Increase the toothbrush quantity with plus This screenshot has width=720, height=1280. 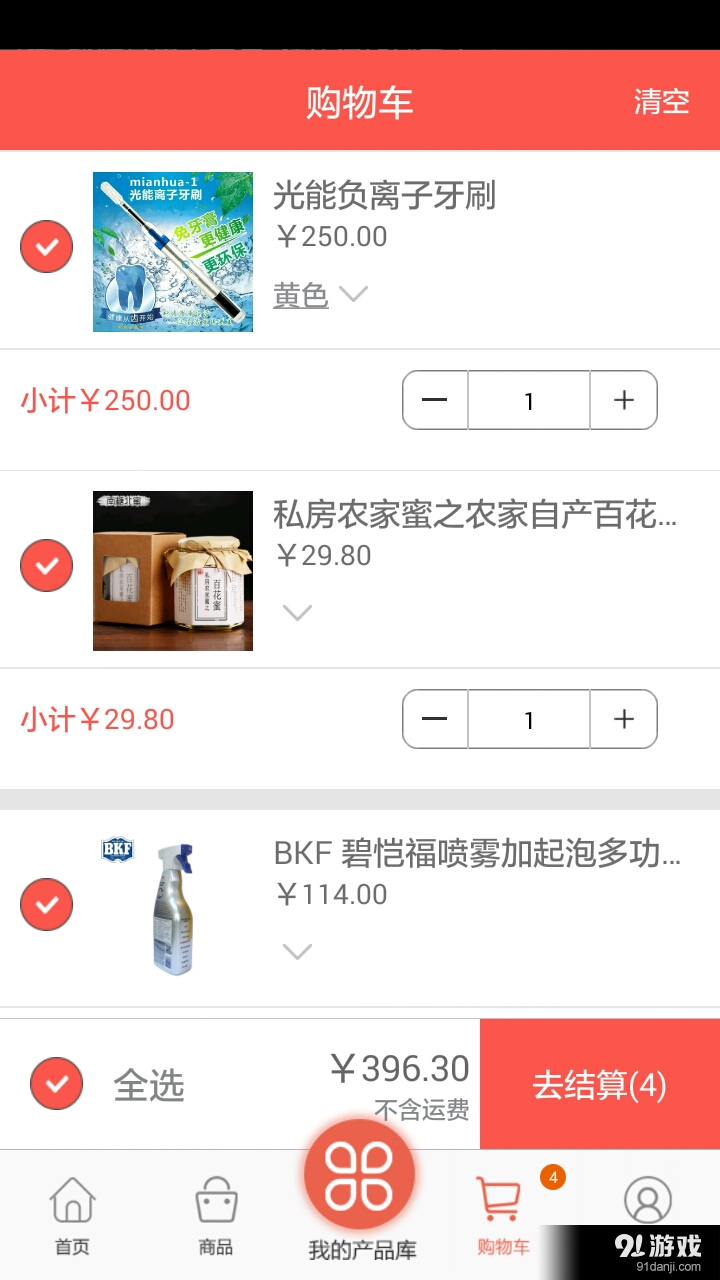click(x=623, y=400)
